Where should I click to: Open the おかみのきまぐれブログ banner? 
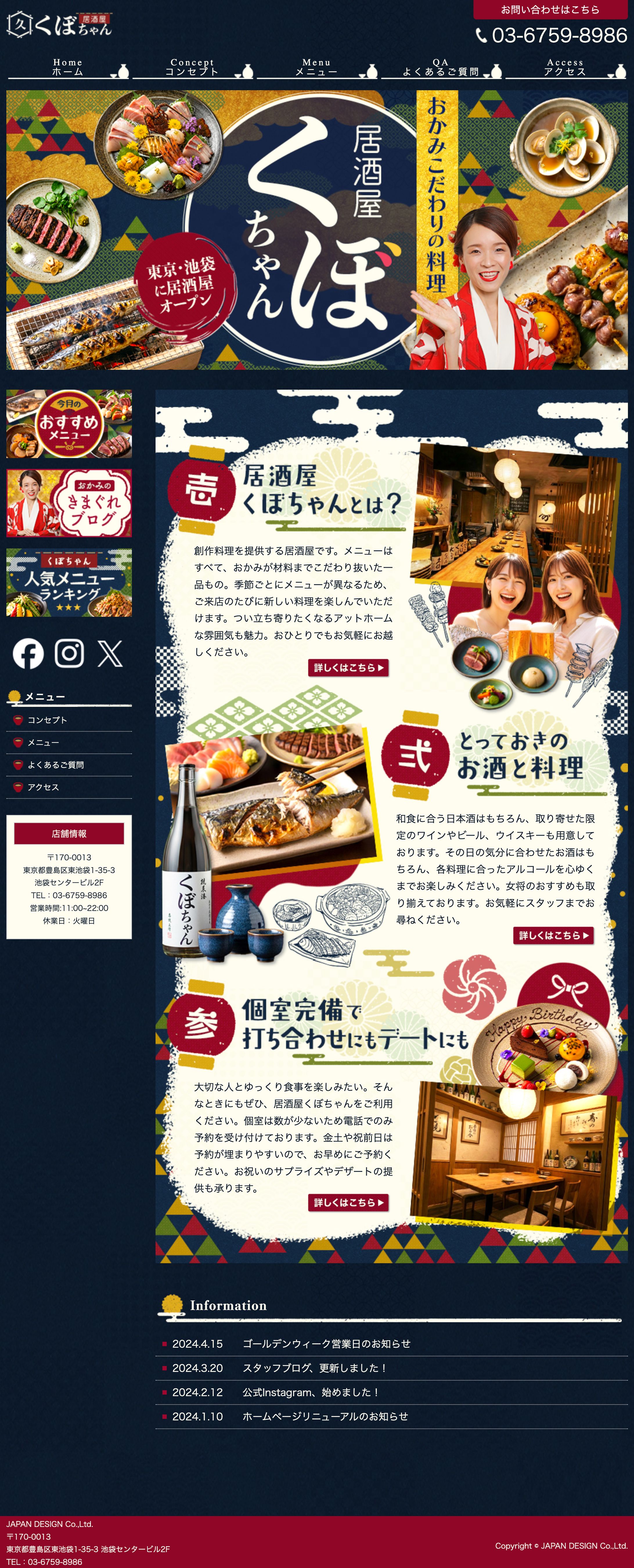click(x=69, y=503)
